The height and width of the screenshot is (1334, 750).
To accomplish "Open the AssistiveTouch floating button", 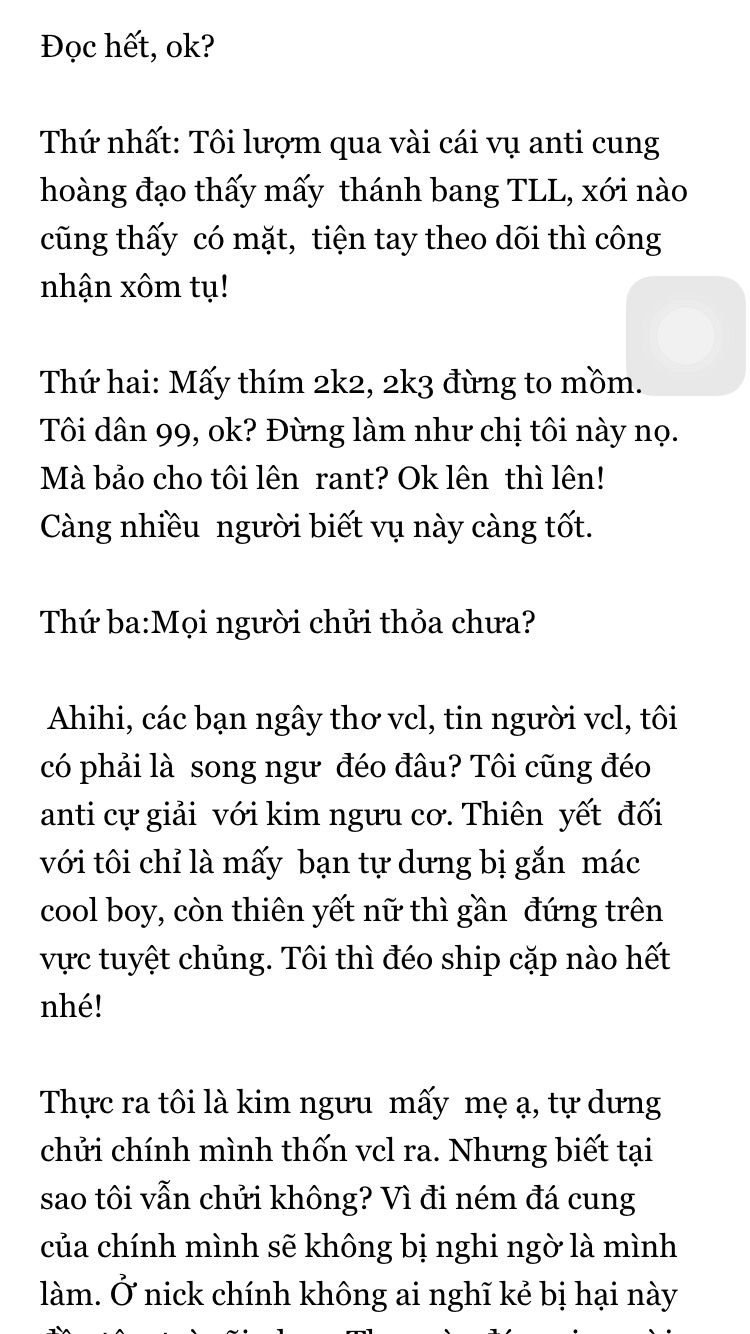I will pos(686,336).
